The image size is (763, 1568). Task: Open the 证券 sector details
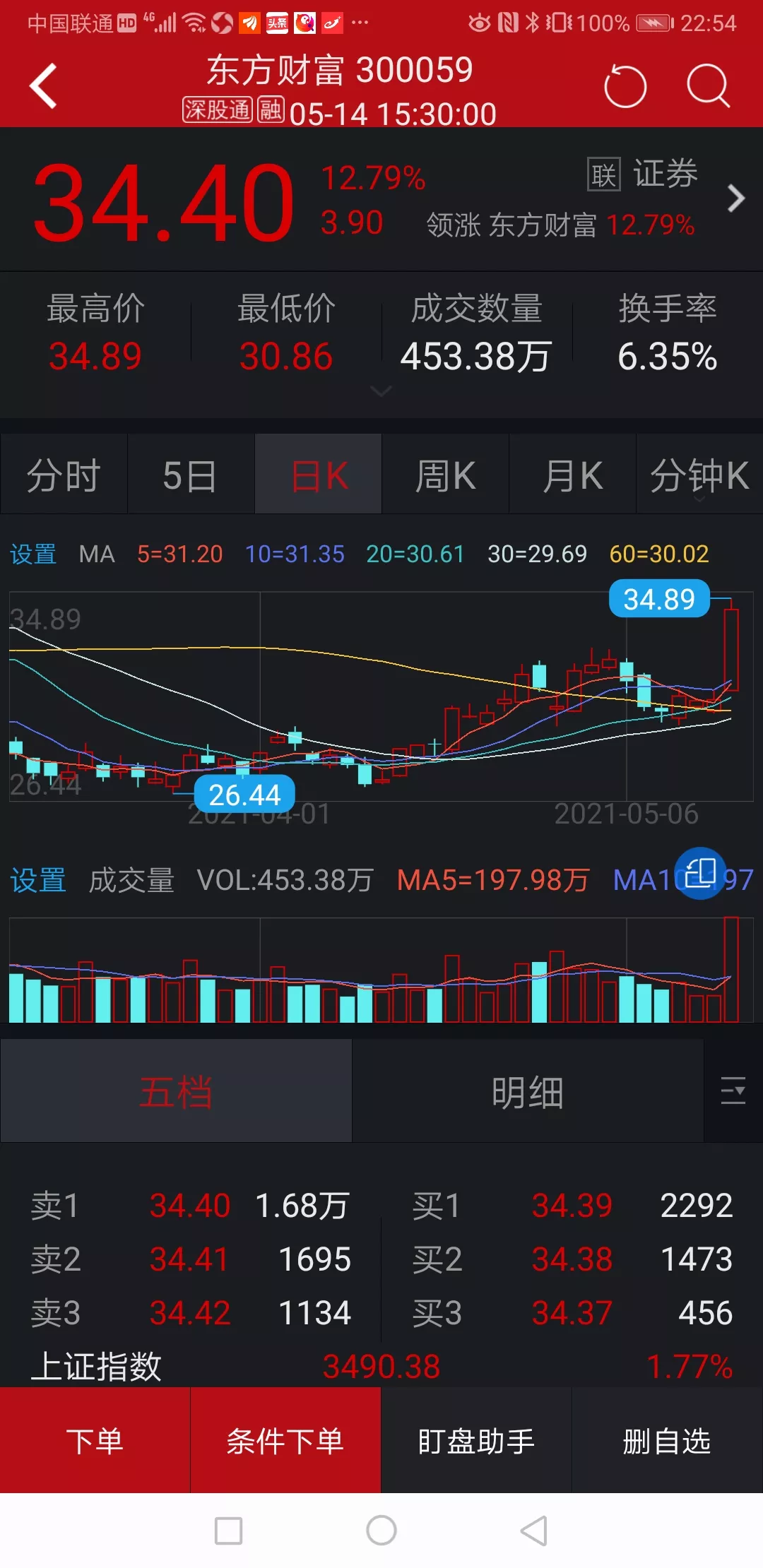[664, 174]
